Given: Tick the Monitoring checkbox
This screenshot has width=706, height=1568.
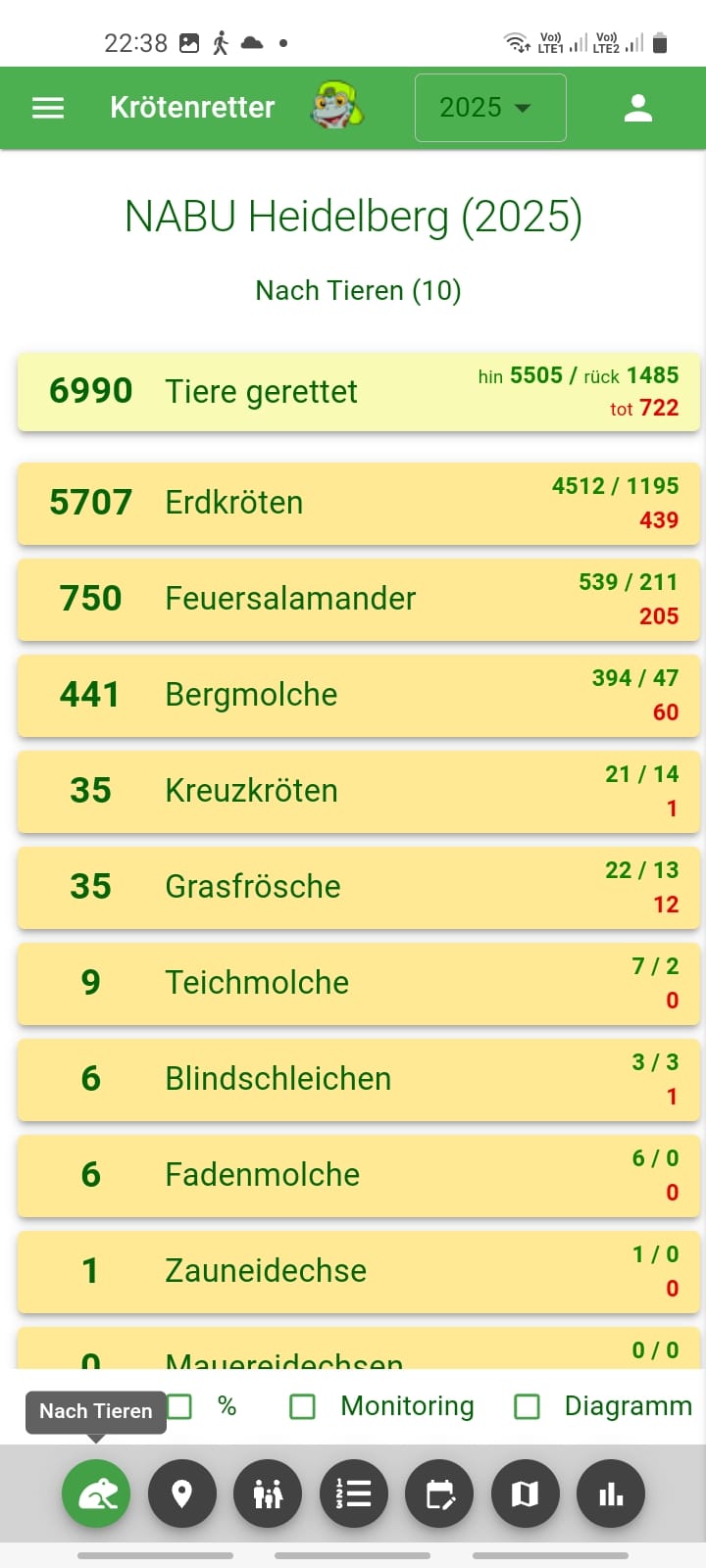Looking at the screenshot, I should point(303,1406).
